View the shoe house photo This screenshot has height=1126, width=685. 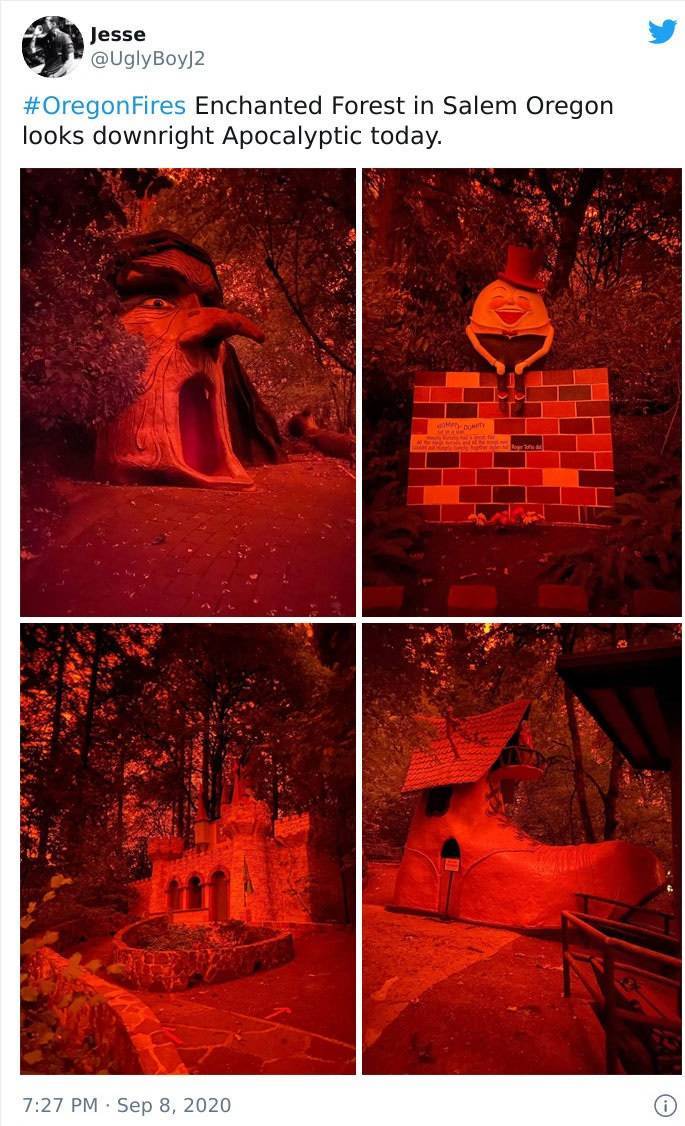(x=521, y=848)
